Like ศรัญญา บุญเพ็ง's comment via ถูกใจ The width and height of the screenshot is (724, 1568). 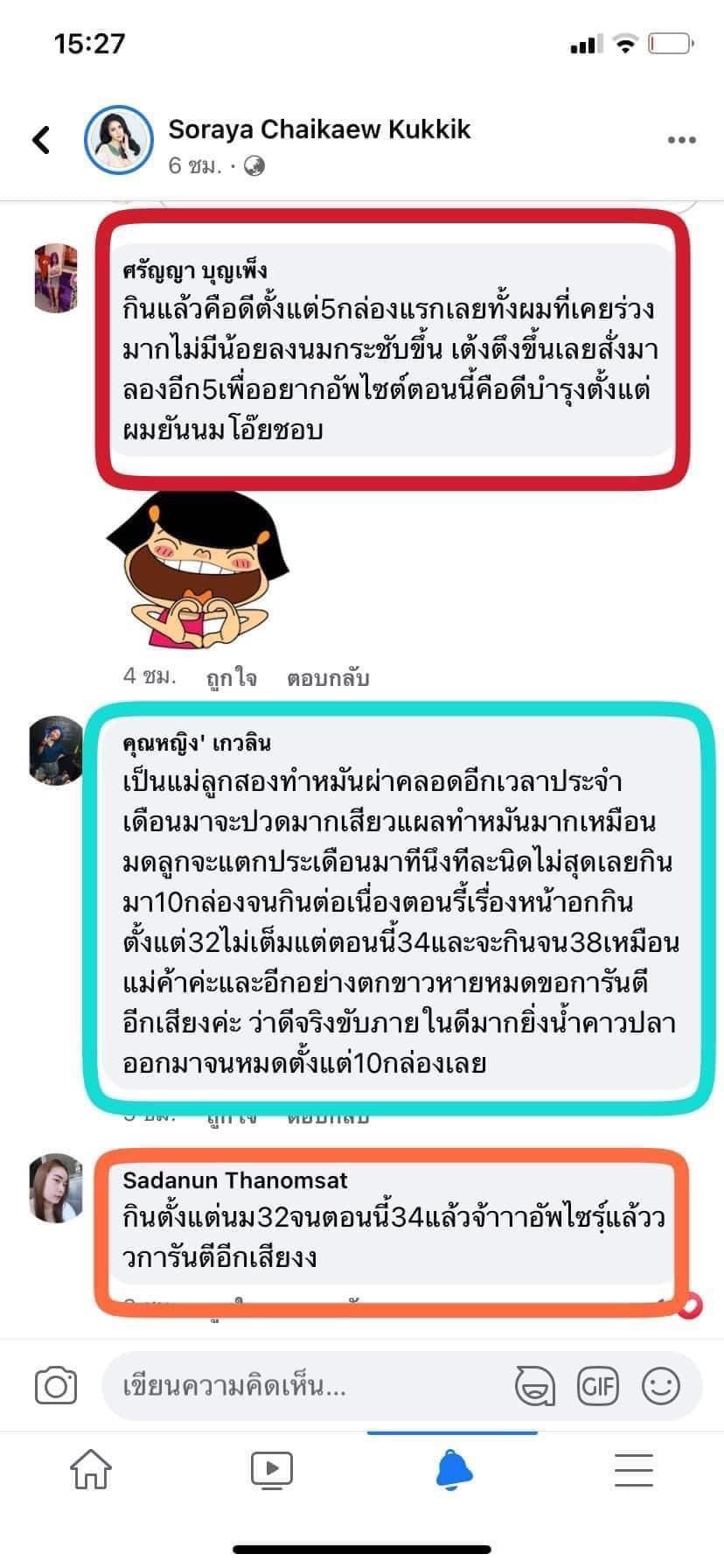(232, 678)
